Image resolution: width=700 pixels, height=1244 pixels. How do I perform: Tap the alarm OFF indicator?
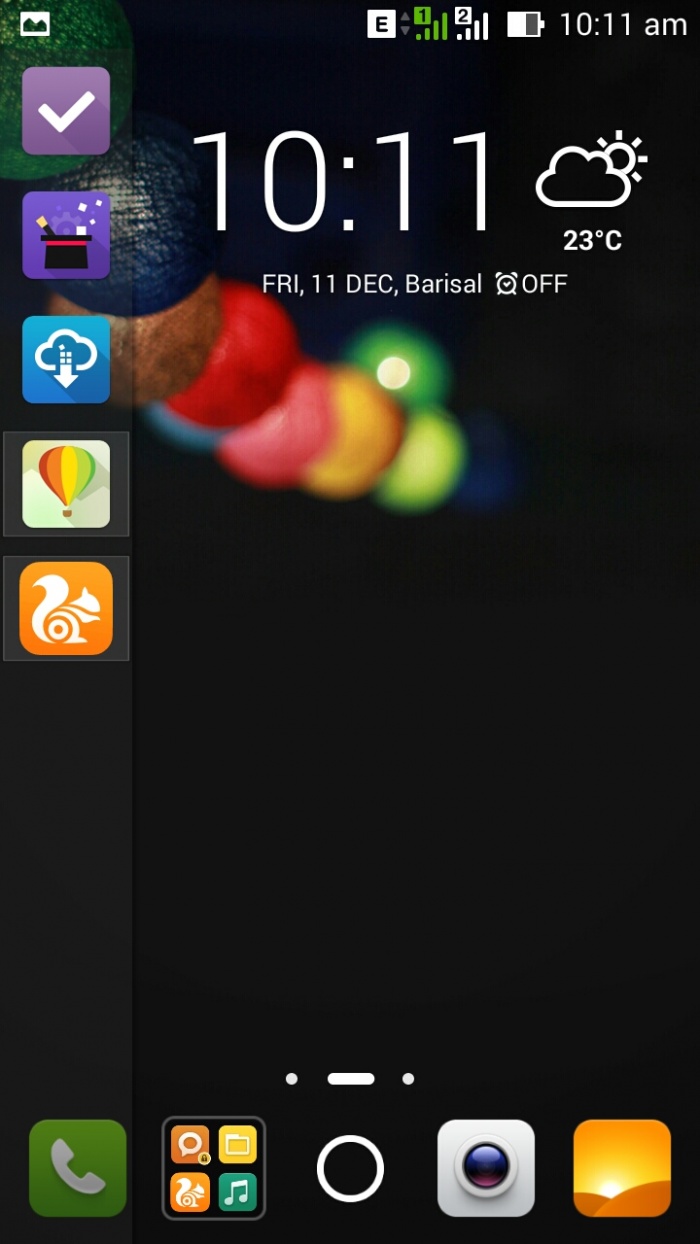(531, 284)
